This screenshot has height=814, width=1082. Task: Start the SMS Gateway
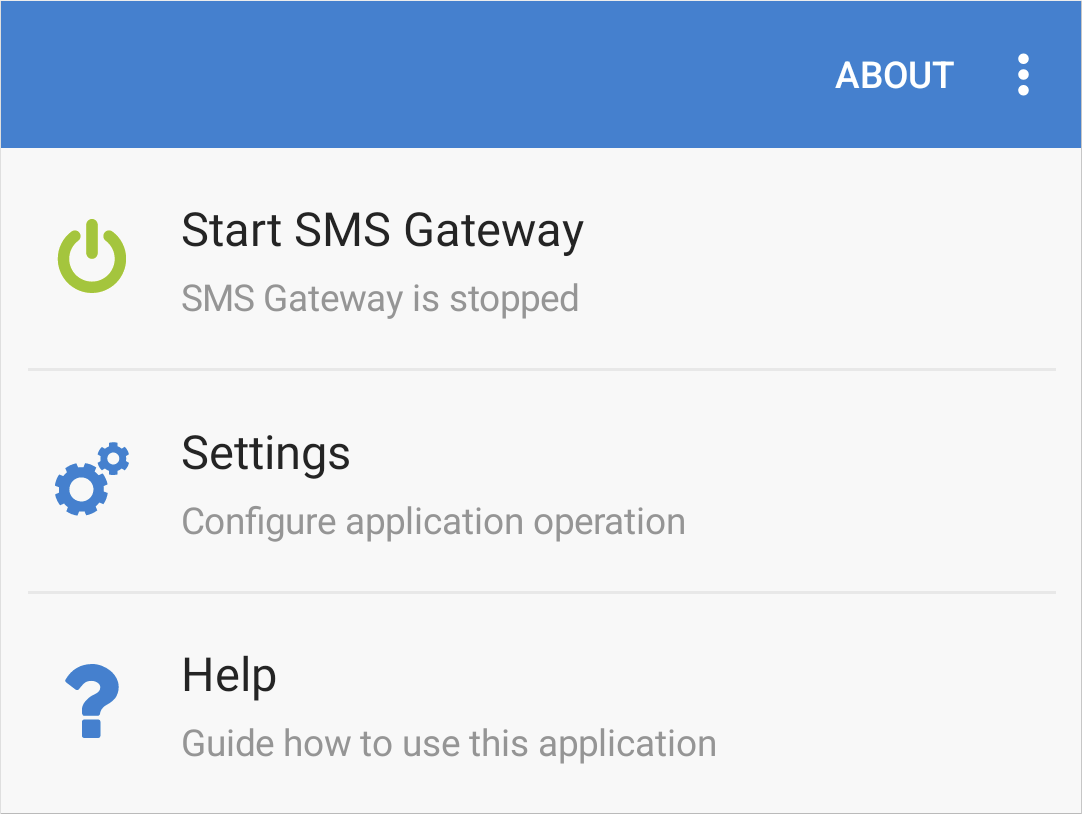[382, 258]
